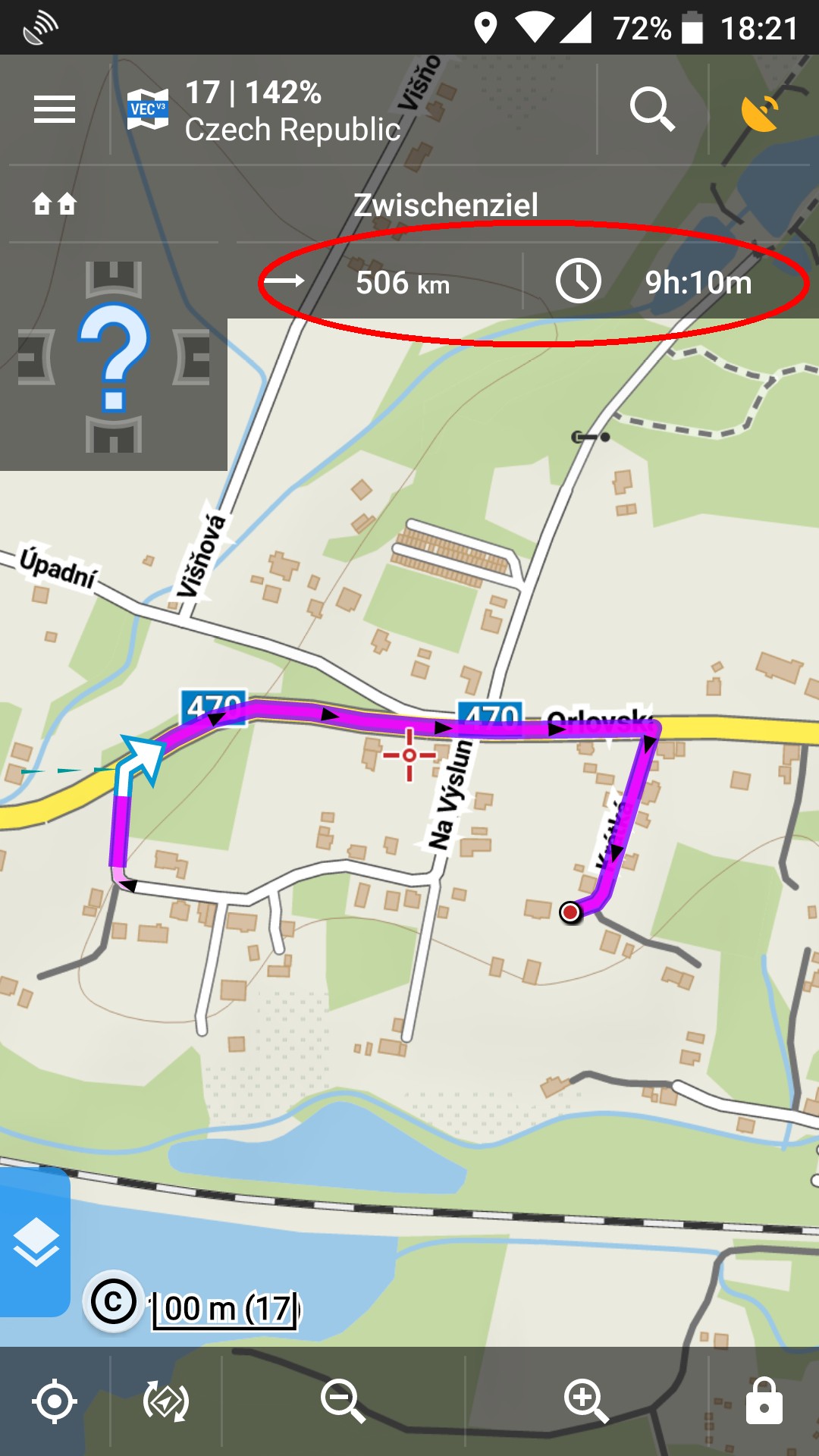Show map copyright information
The image size is (819, 1456).
pos(113,1302)
